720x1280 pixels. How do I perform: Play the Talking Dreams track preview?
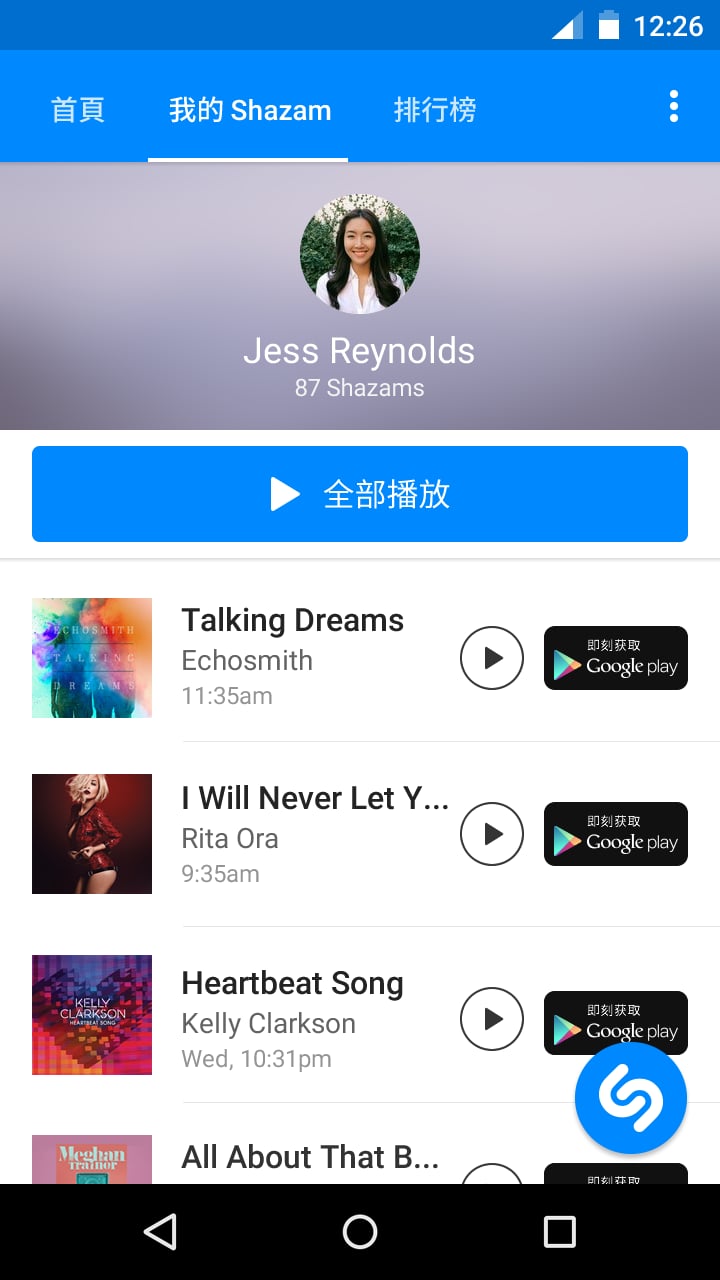[491, 658]
